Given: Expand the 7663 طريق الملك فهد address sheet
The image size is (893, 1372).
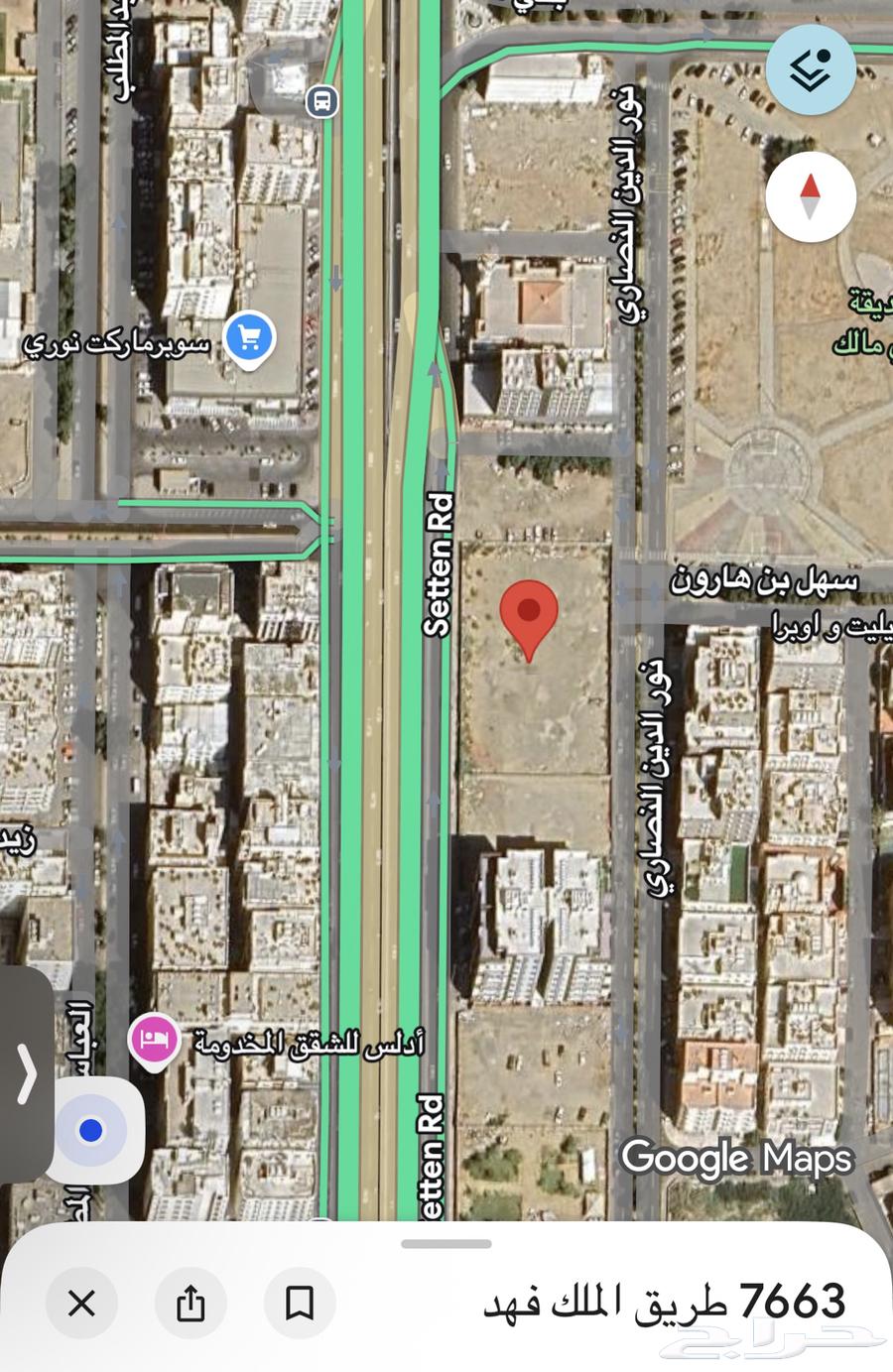Looking at the screenshot, I should [446, 1244].
